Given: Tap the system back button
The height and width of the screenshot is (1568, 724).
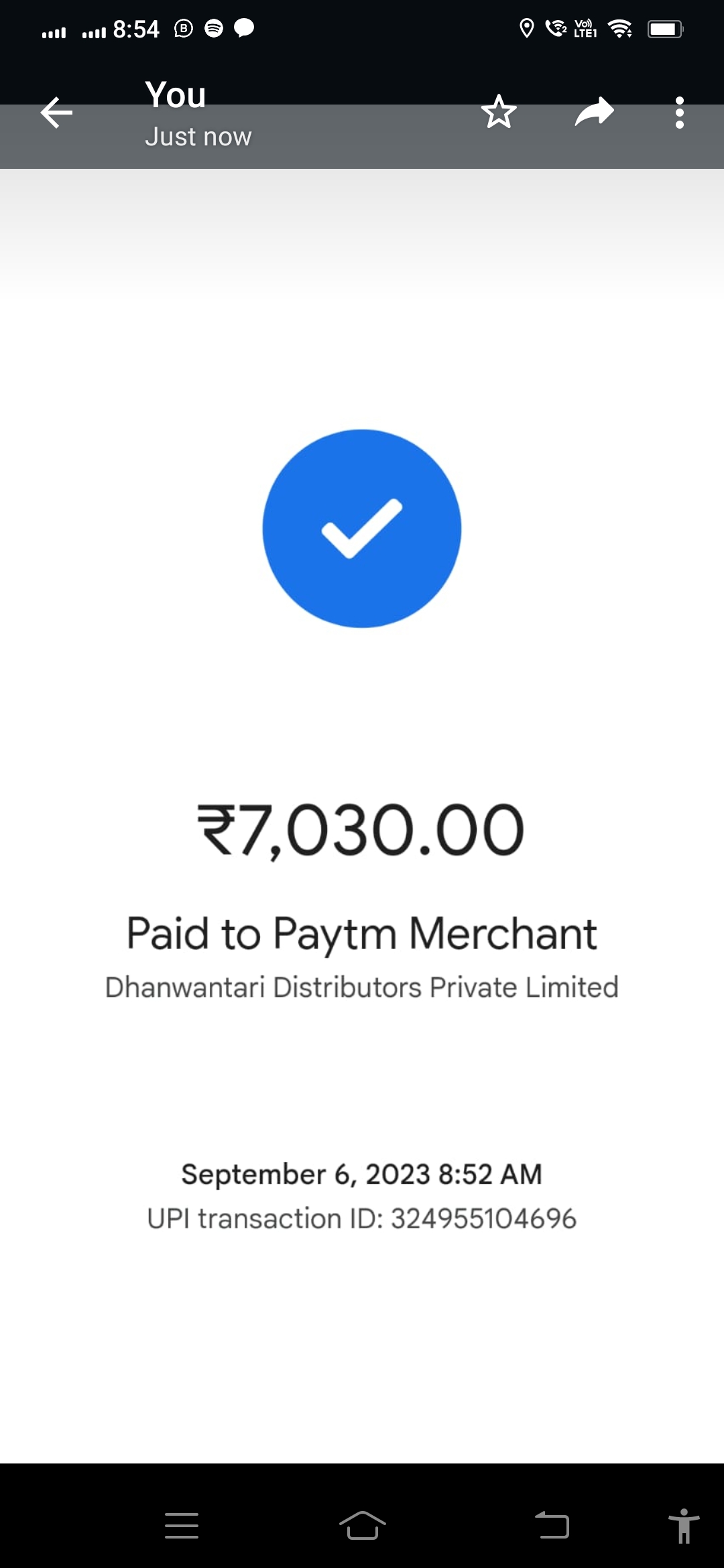Looking at the screenshot, I should pos(552,1526).
